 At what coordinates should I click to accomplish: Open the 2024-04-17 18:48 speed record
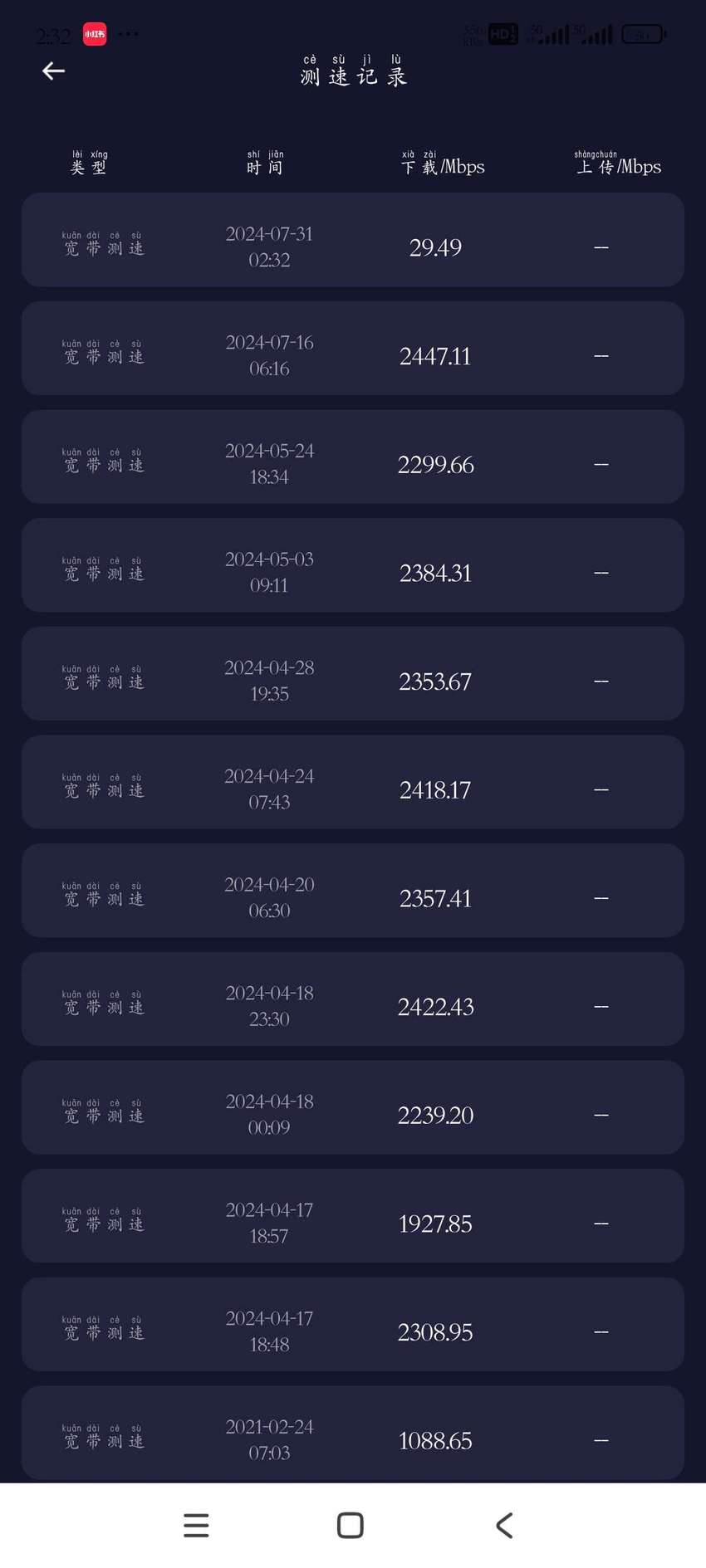pos(352,1325)
